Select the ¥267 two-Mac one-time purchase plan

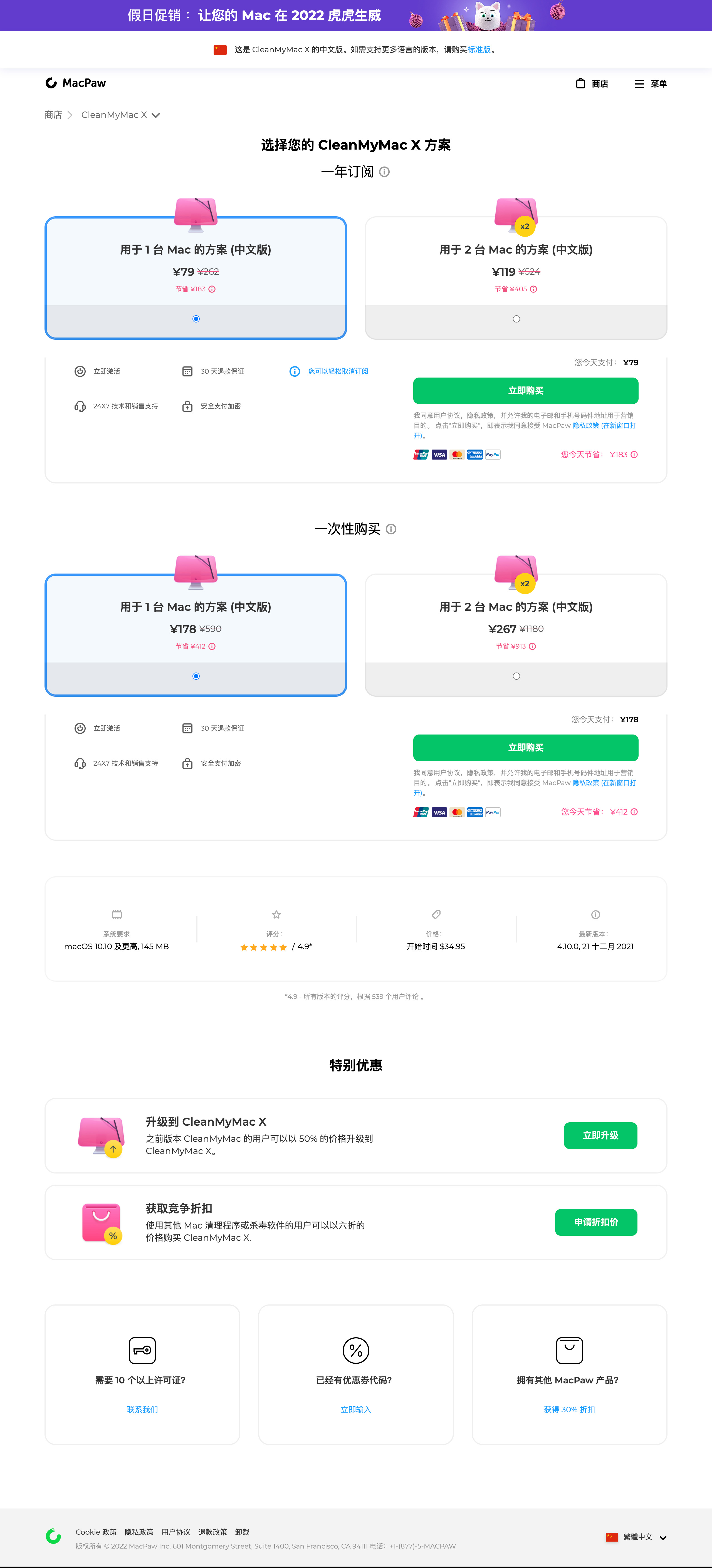click(516, 635)
